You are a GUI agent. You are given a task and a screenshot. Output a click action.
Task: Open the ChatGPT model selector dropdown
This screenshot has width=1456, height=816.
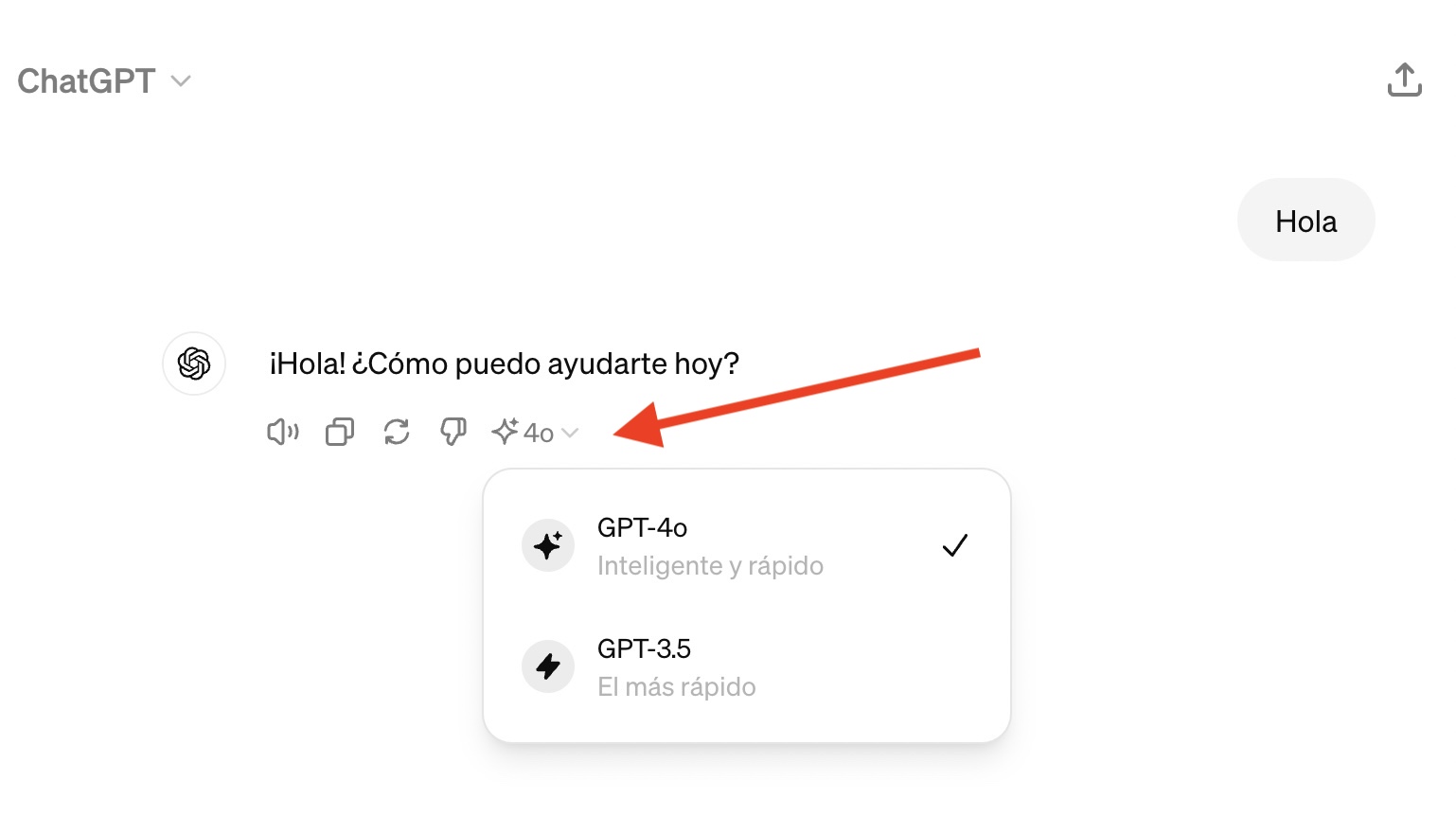104,81
